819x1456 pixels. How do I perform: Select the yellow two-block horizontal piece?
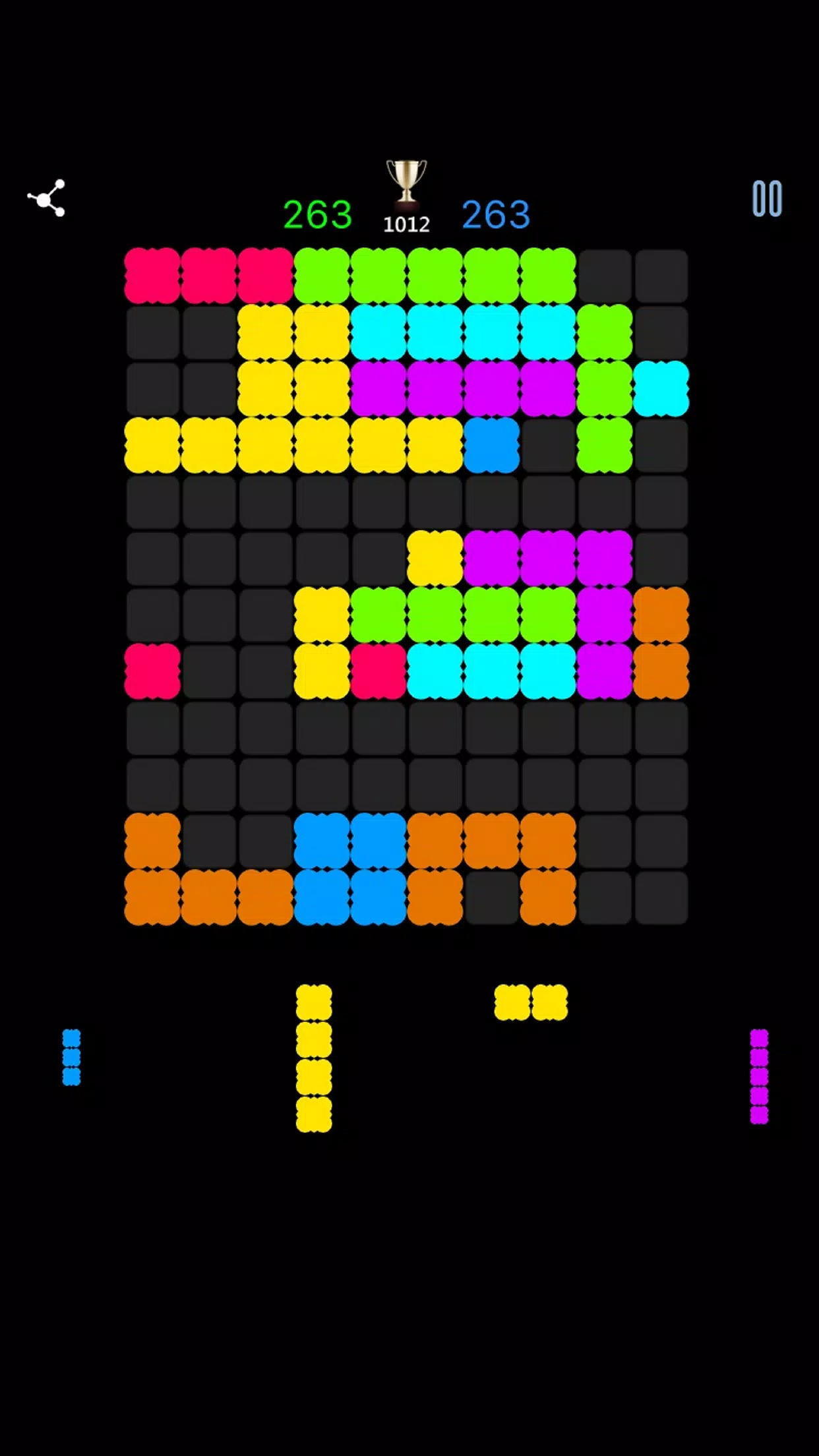531,1002
